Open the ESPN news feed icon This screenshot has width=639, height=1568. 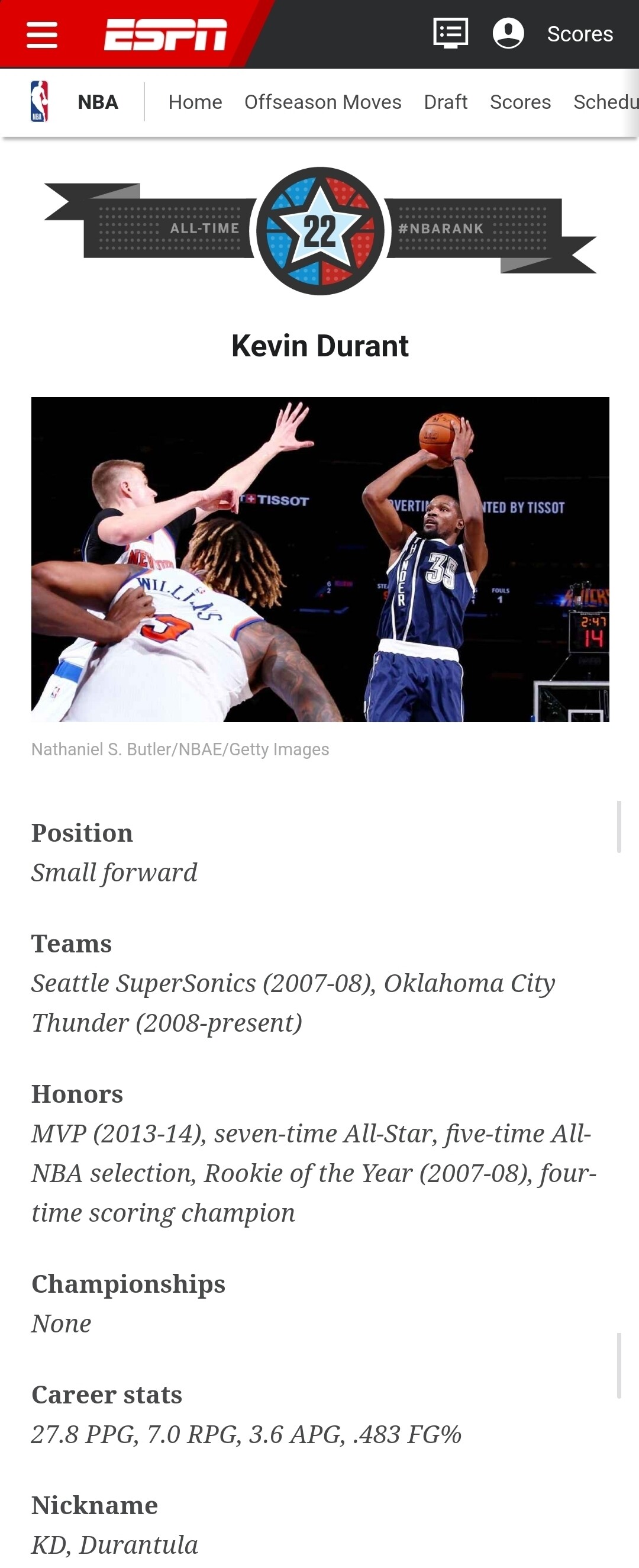(x=450, y=34)
